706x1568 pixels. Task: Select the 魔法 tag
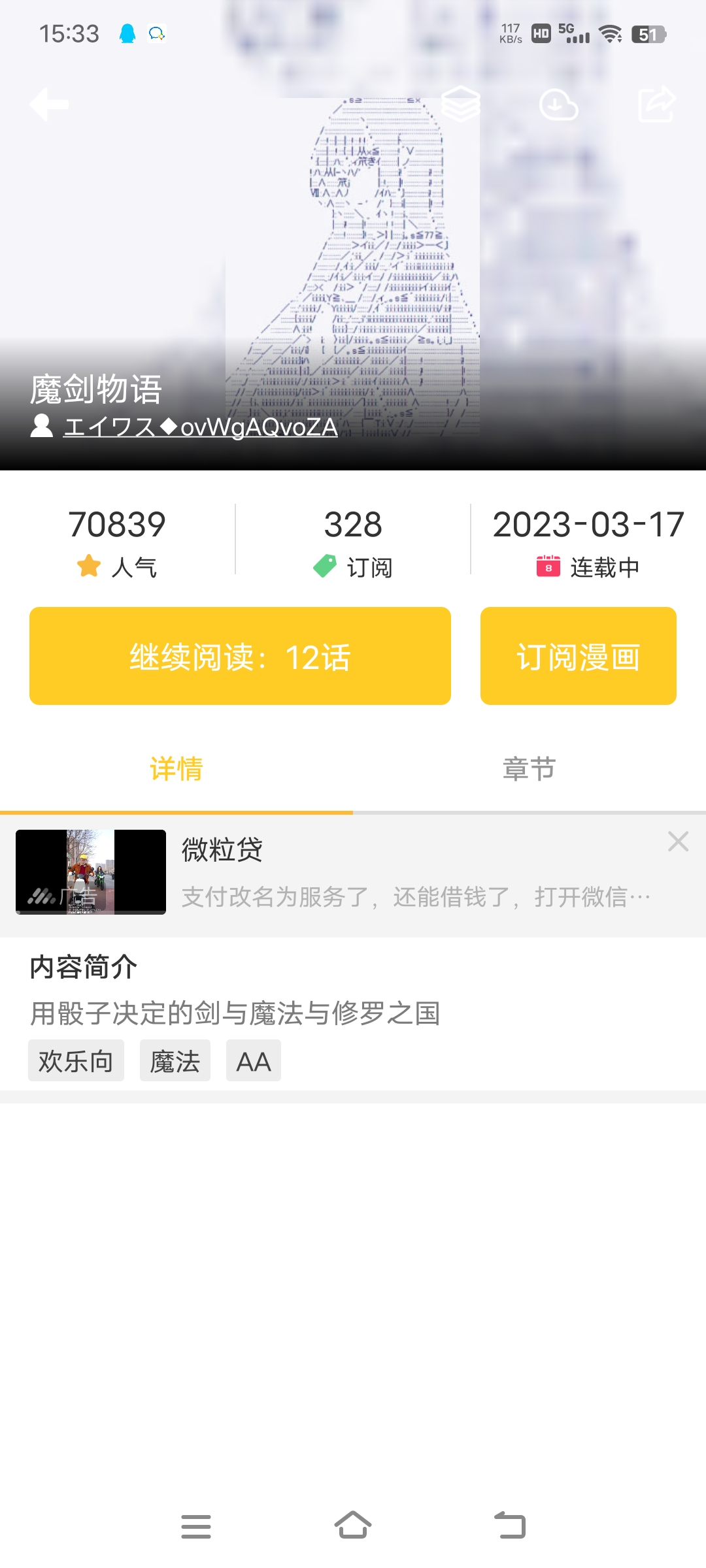pyautogui.click(x=175, y=1061)
